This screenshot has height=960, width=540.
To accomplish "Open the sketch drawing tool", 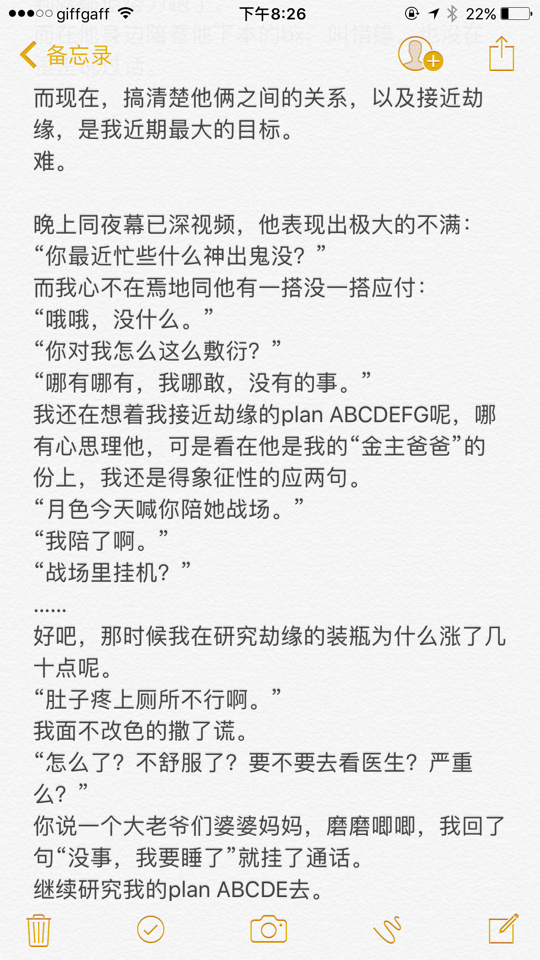I will (x=387, y=929).
